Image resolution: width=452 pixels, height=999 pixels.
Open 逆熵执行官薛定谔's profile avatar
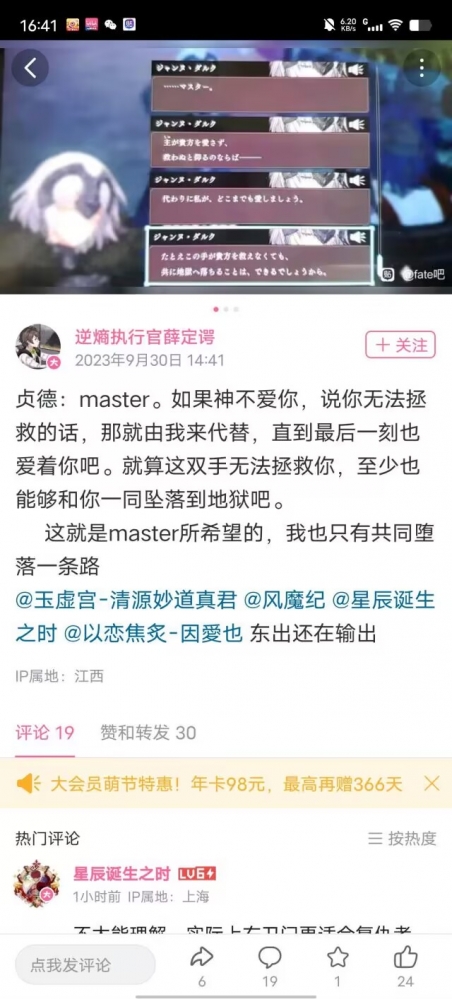pyautogui.click(x=38, y=347)
